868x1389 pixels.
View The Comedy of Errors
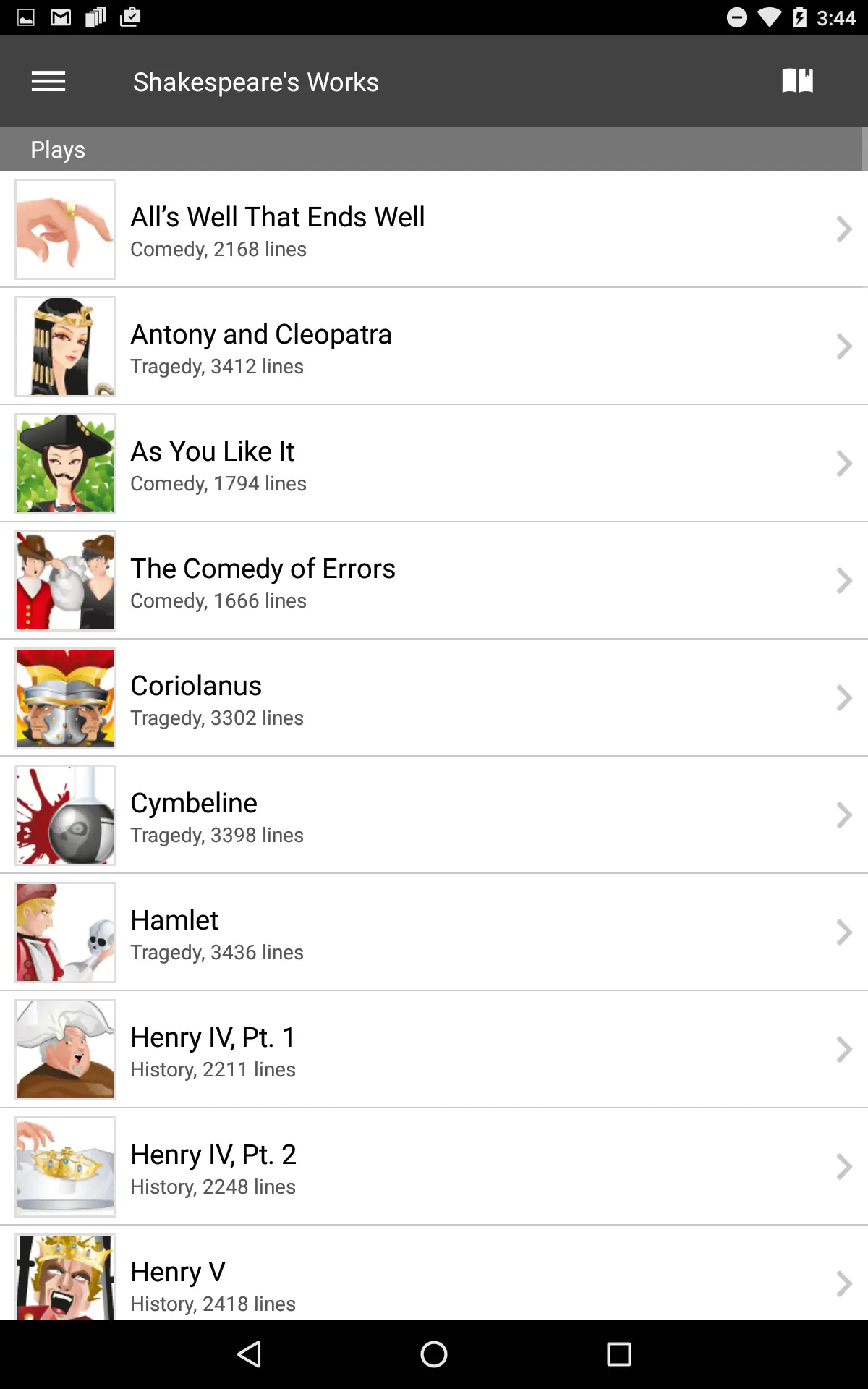tap(434, 582)
